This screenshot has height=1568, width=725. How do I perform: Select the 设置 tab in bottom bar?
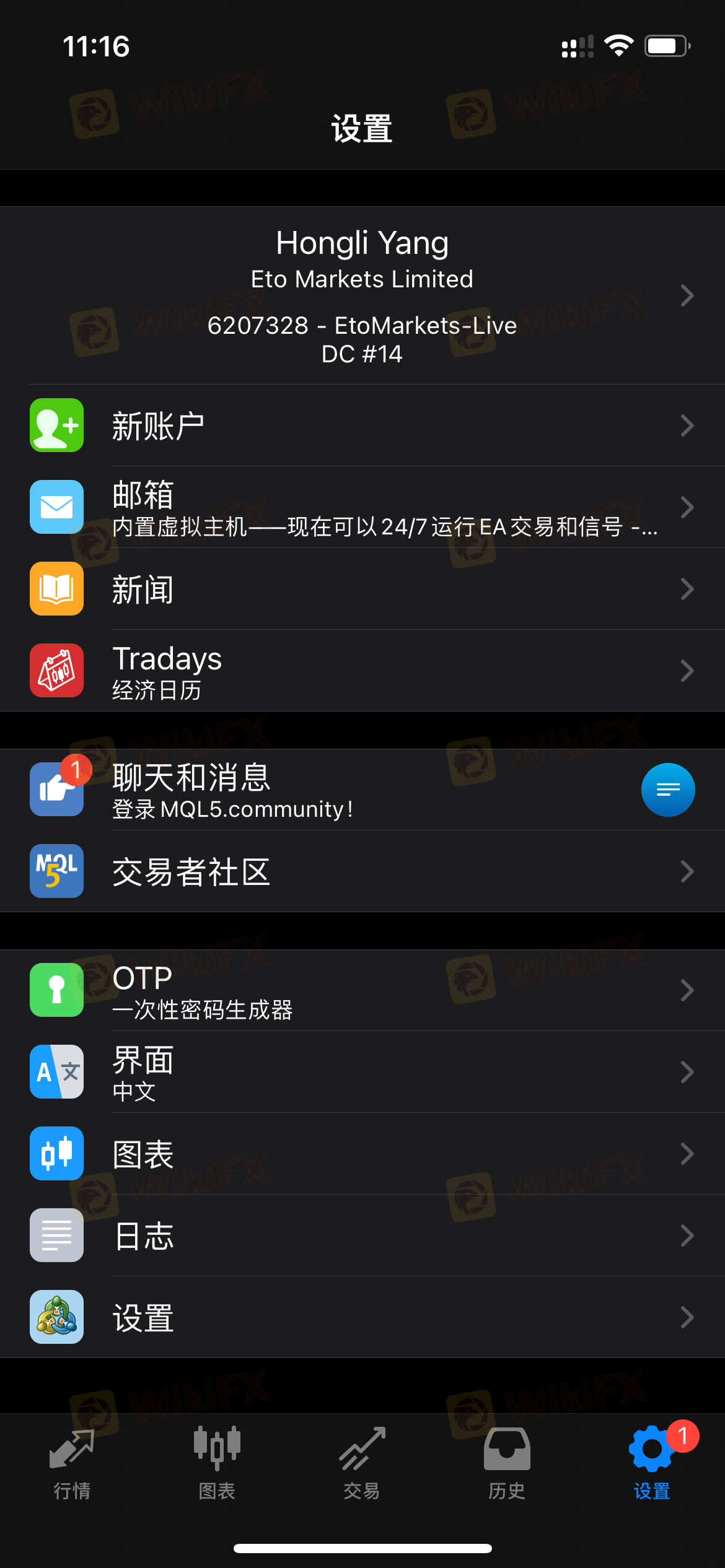[x=652, y=1463]
